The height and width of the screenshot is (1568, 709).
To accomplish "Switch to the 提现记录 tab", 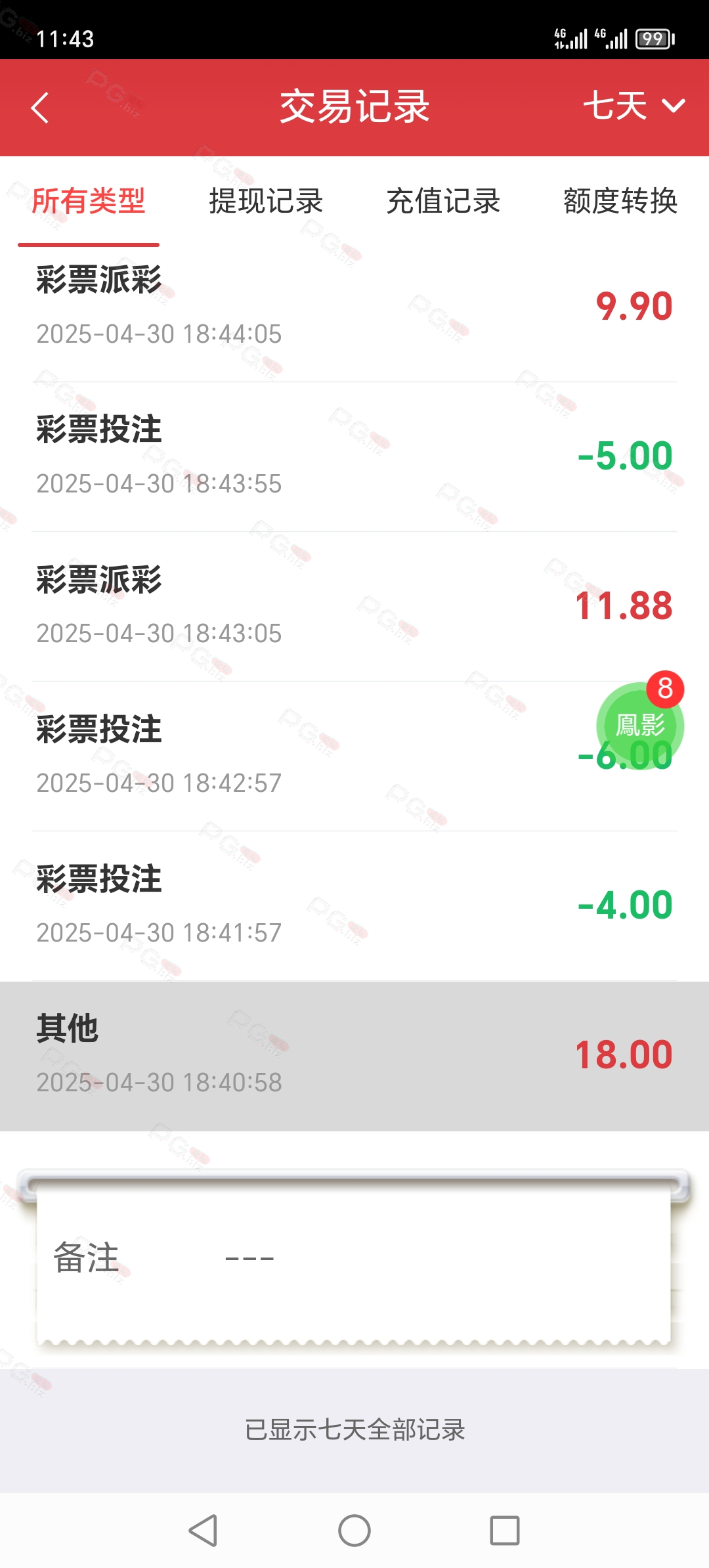I will [266, 201].
